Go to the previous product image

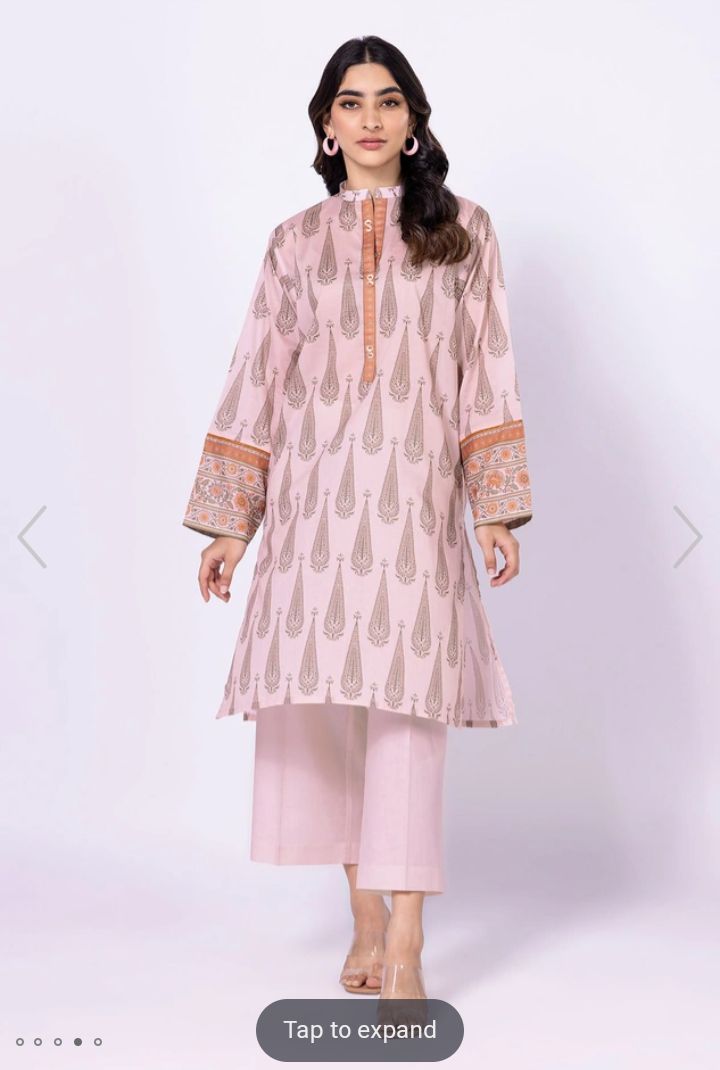(32, 537)
